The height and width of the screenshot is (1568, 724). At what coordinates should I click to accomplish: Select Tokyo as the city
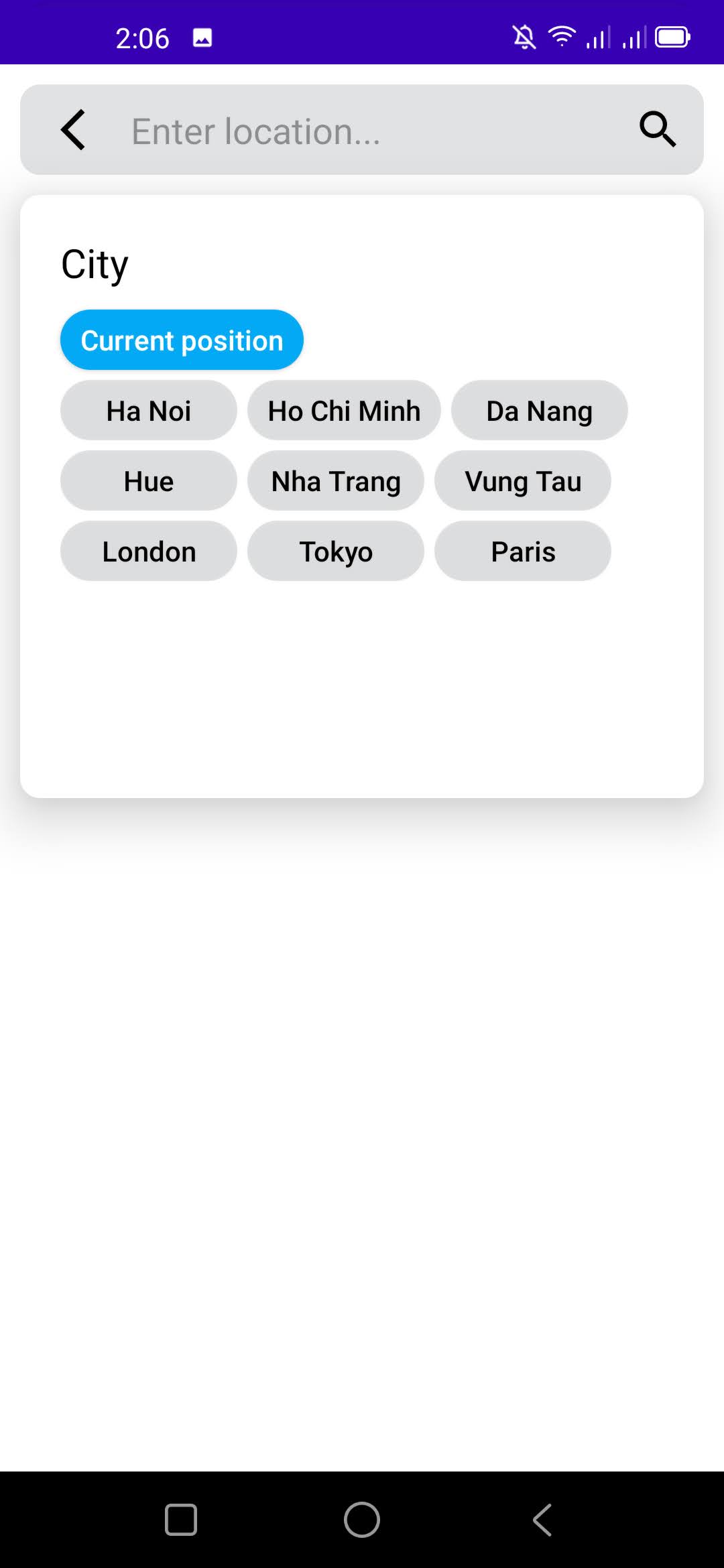336,551
